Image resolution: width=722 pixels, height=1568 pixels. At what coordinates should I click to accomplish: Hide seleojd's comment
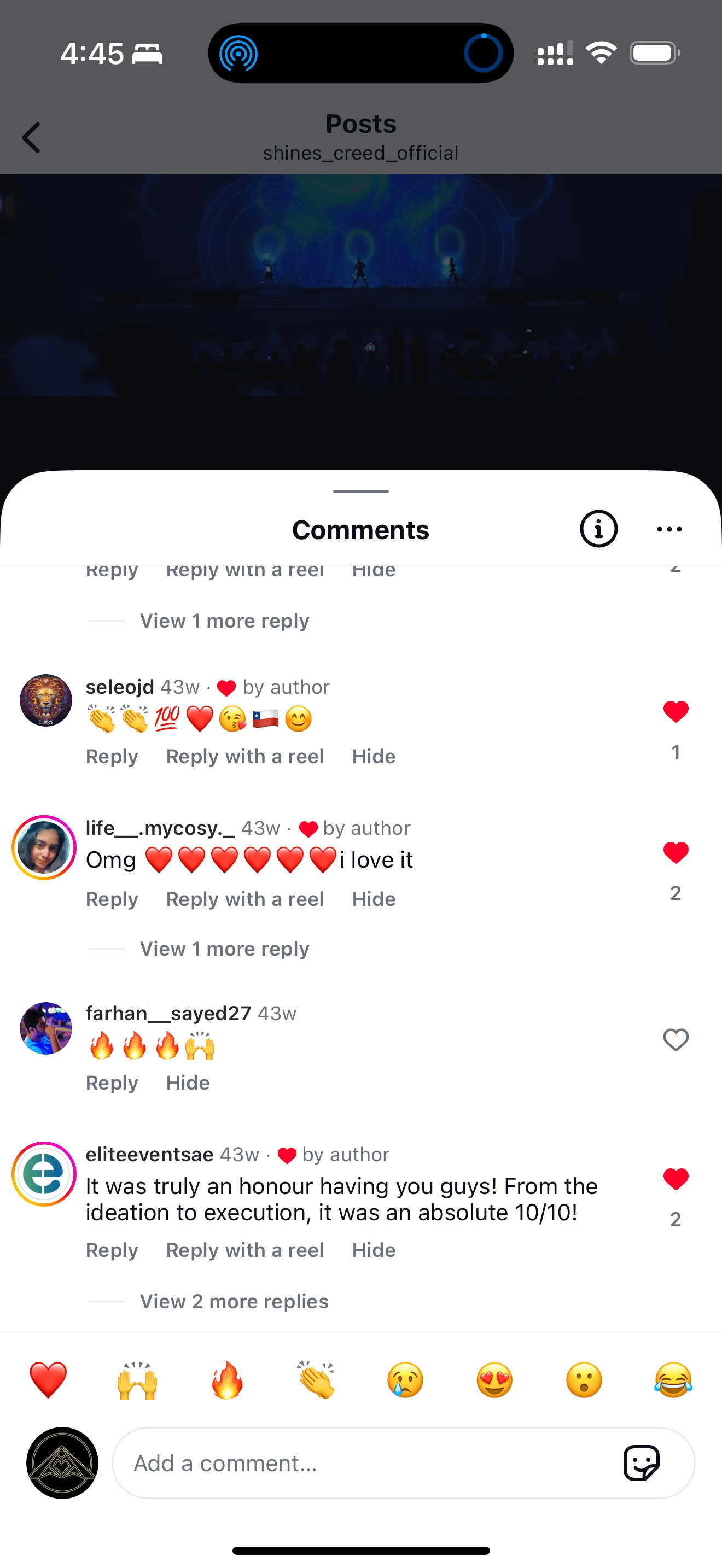tap(373, 757)
